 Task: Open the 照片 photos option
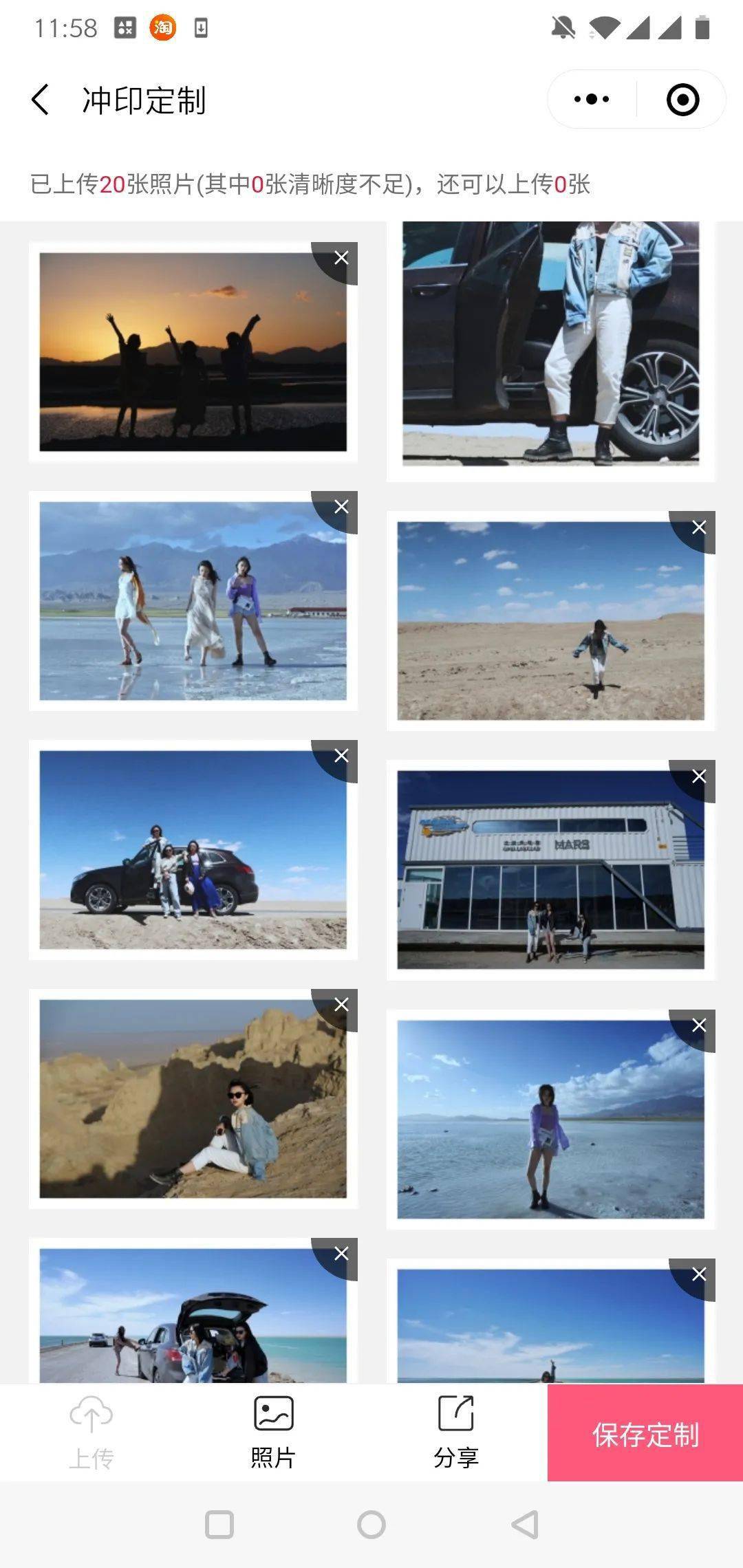tap(273, 1433)
